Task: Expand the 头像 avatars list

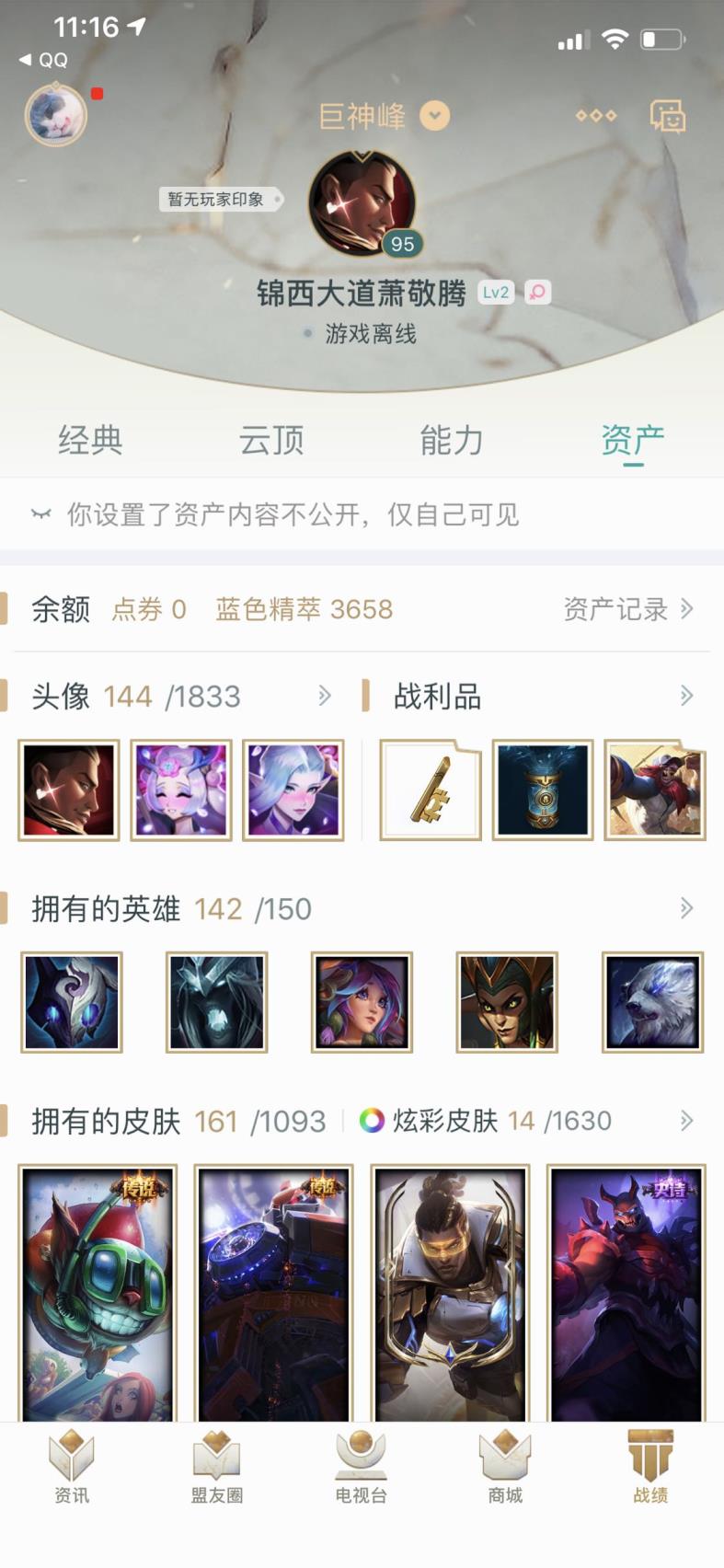Action: [324, 696]
